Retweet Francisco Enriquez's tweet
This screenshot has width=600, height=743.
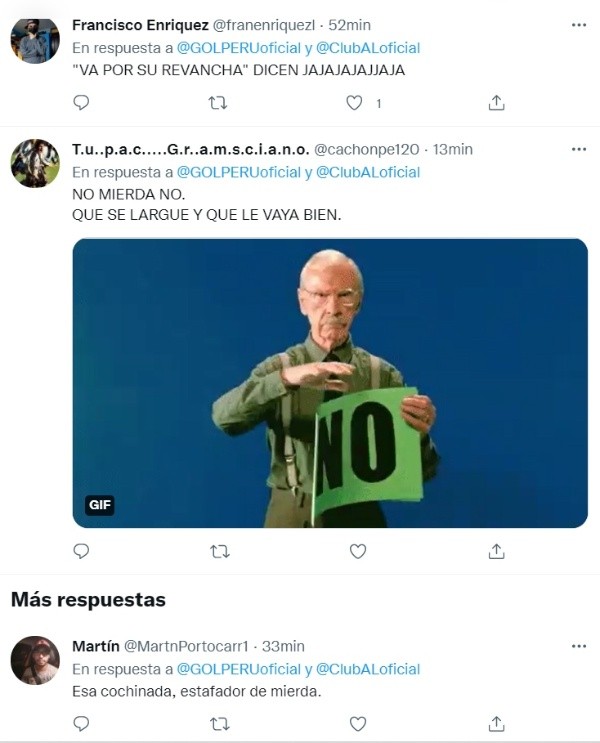coord(219,102)
